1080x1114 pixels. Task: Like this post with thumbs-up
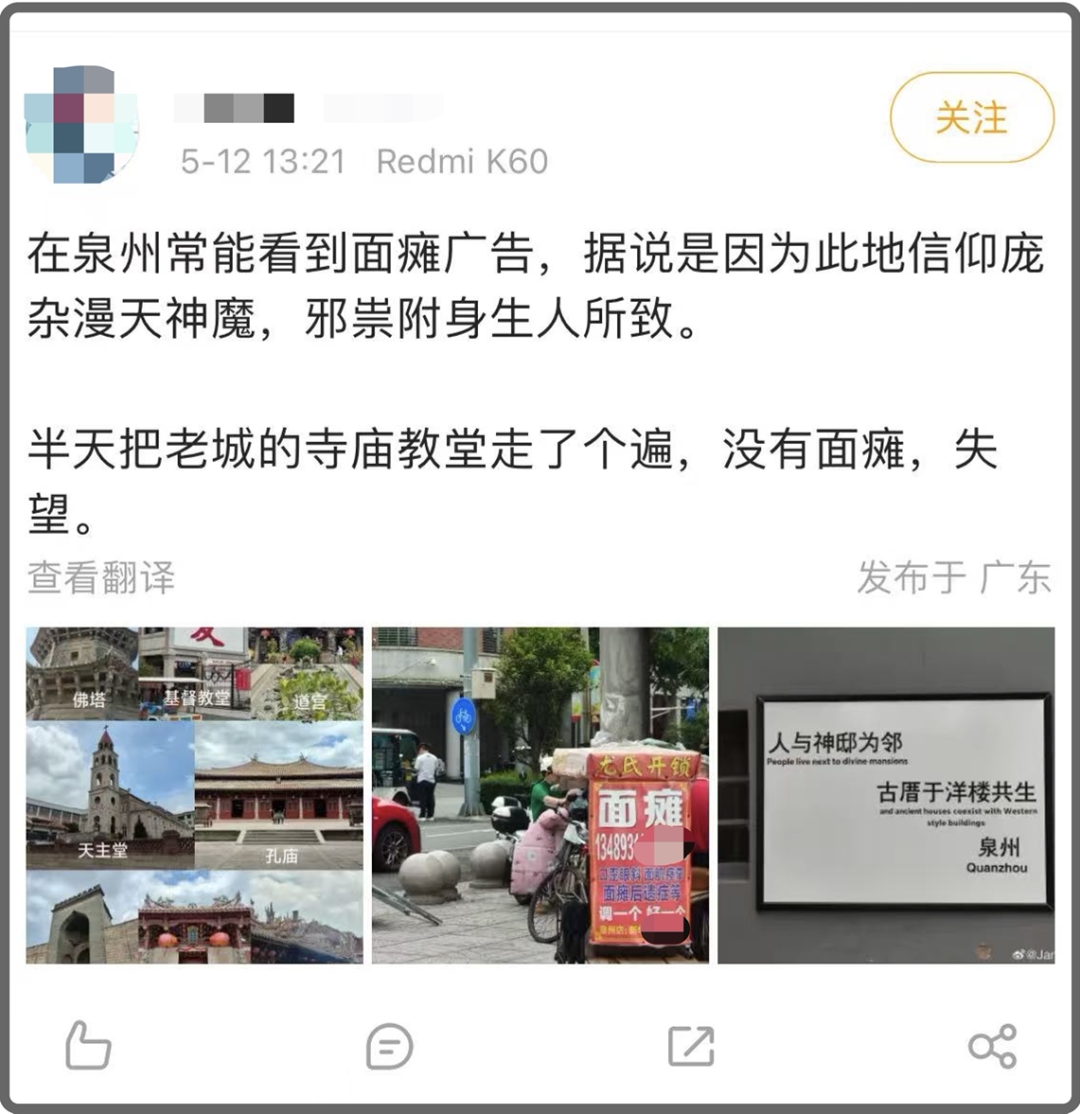click(88, 1047)
